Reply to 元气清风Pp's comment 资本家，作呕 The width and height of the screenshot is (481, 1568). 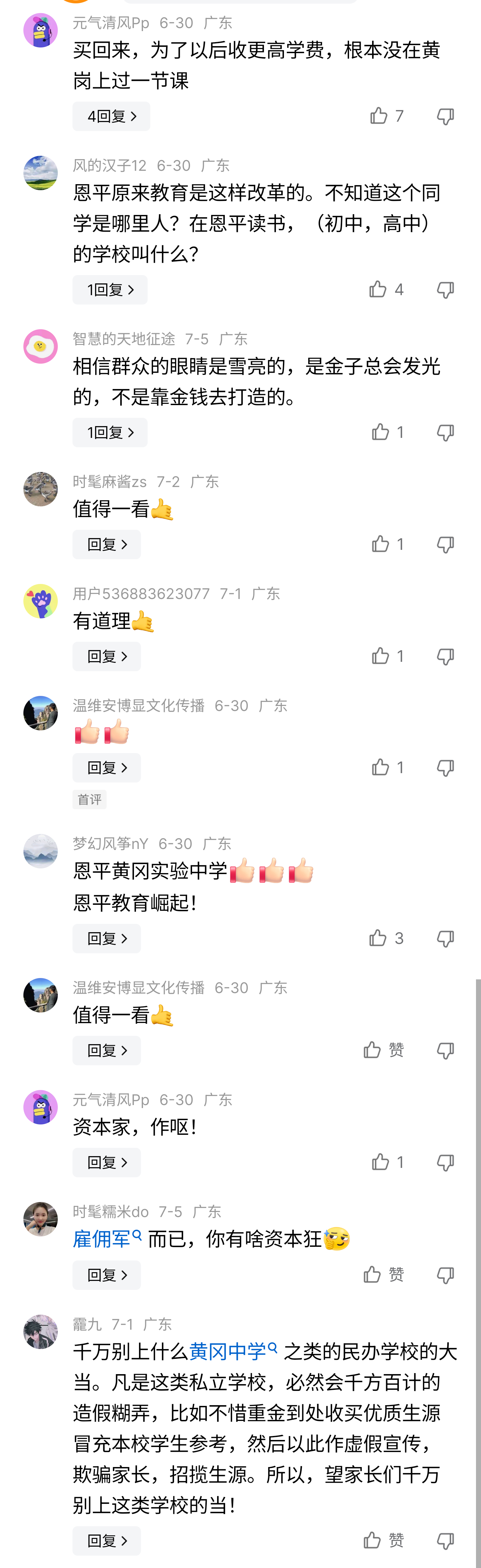[107, 1163]
